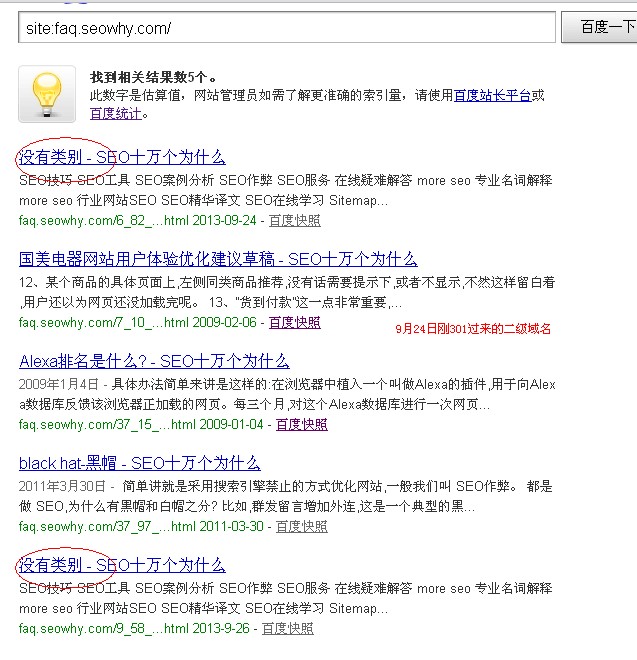Open the 没有类别 result dated 2013-09-24
The image size is (637, 660).
tap(122, 157)
